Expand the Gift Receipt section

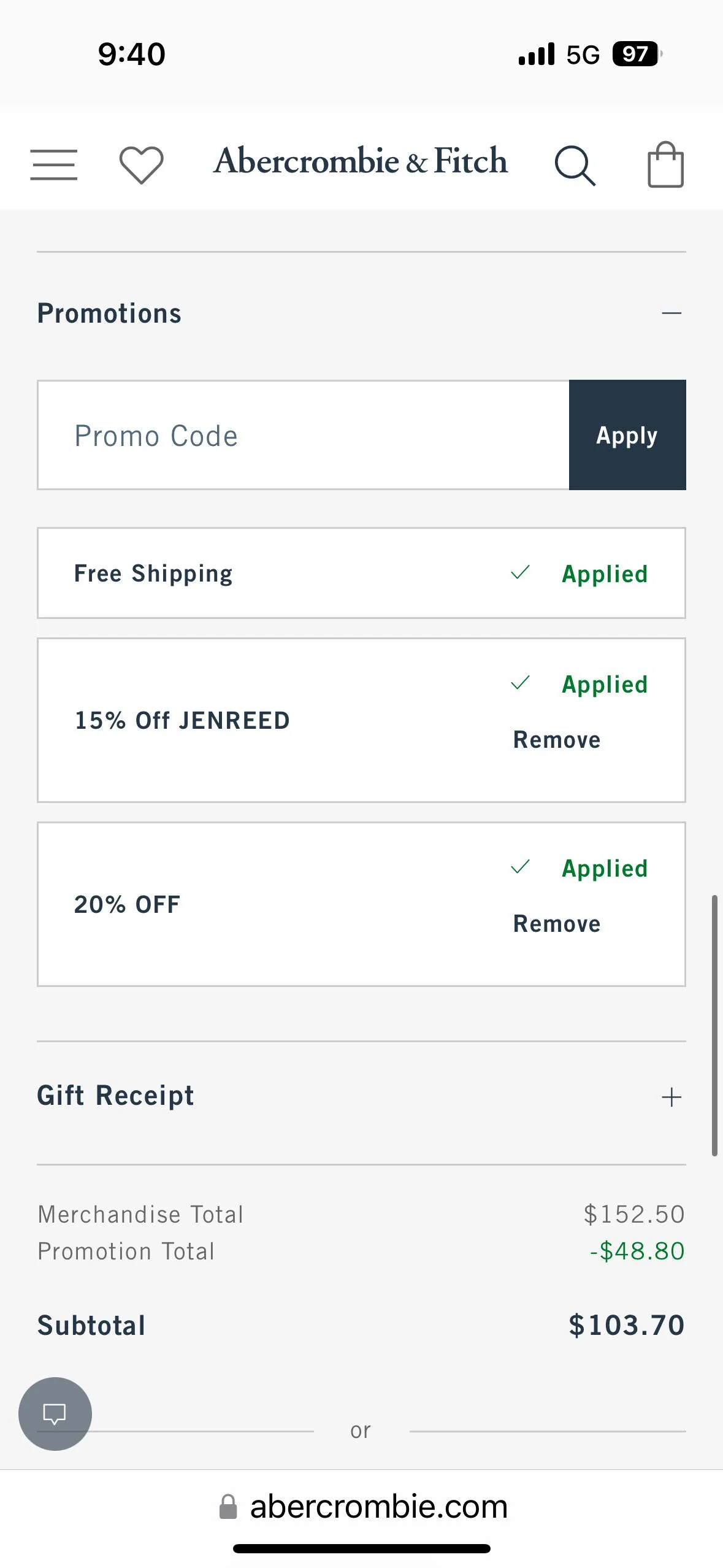coord(672,1096)
